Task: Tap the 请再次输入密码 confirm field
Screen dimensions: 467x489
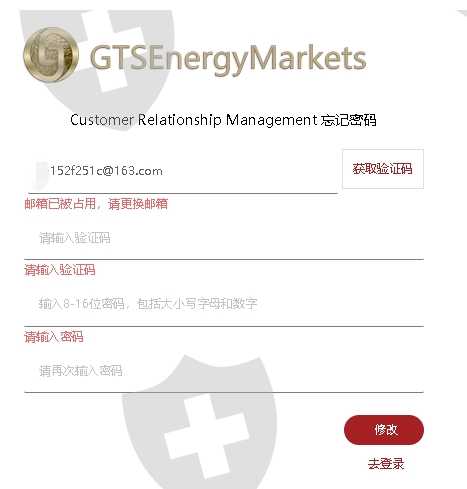Action: 224,370
